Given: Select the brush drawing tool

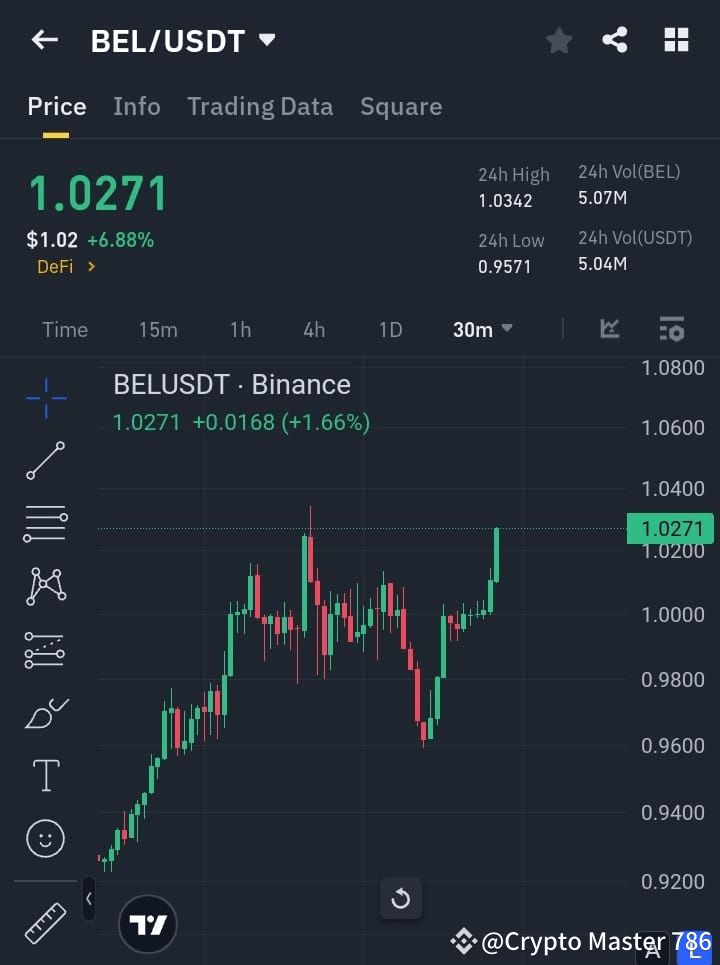Looking at the screenshot, I should (x=45, y=713).
